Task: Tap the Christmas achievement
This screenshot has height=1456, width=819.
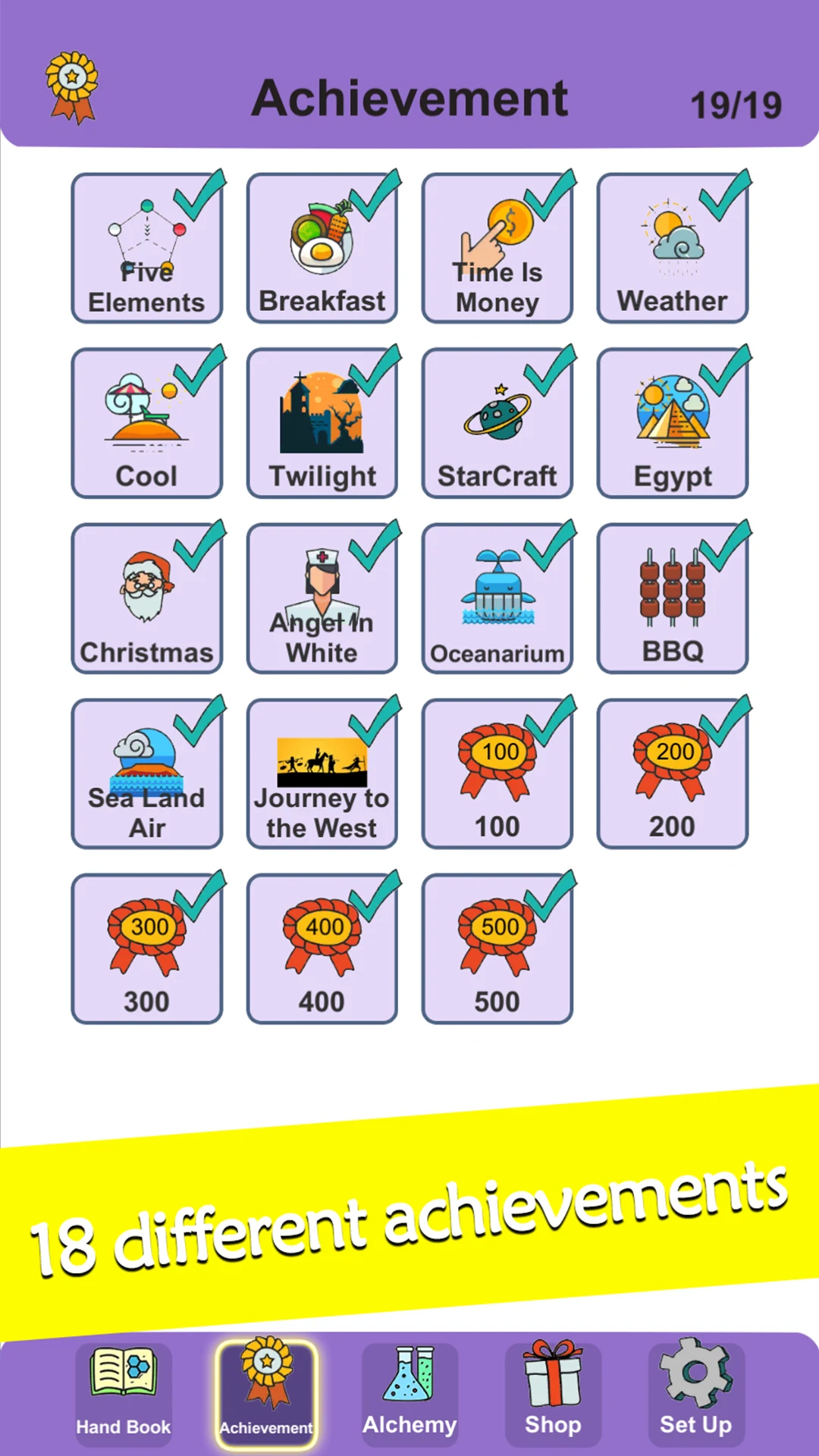Action: 147,598
